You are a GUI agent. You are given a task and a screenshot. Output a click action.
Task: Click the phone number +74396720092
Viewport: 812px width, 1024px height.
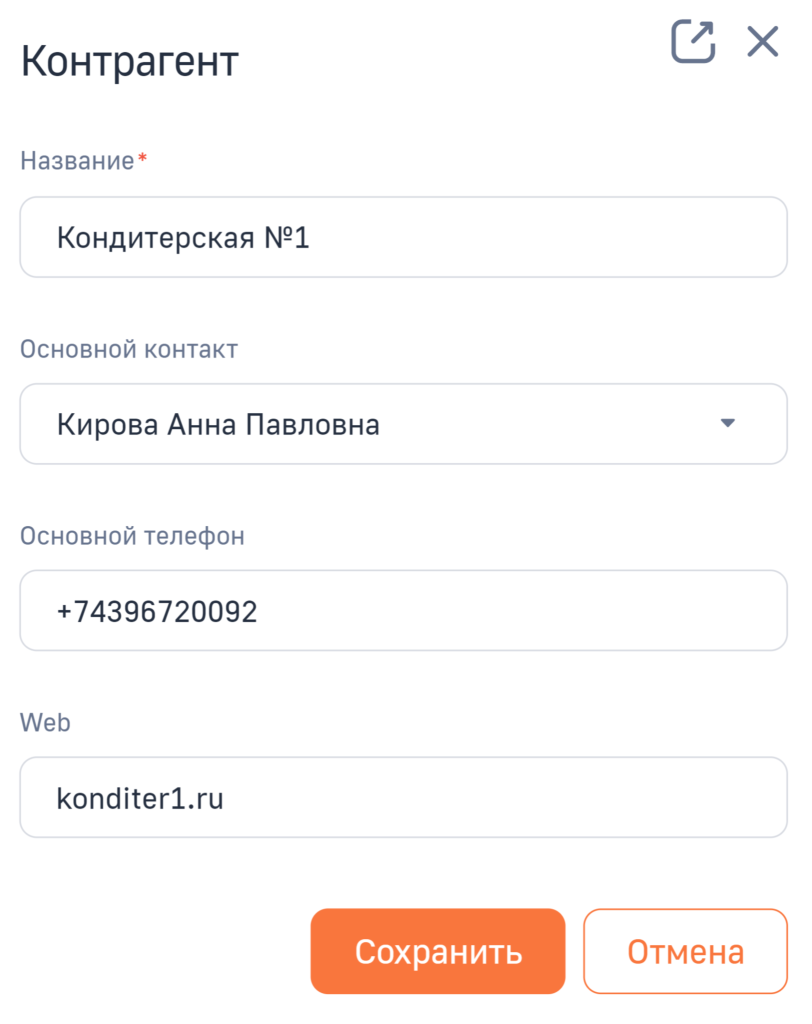156,610
